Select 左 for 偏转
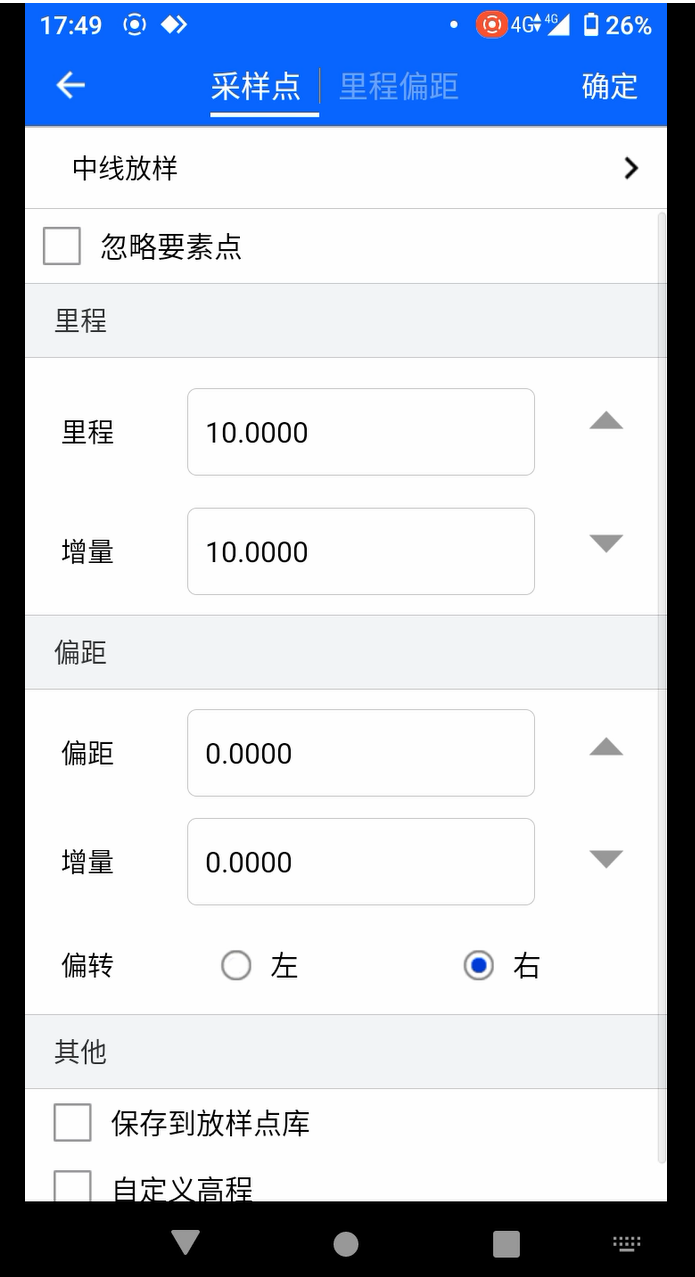Screen dimensions: 695x1277 (x=236, y=966)
